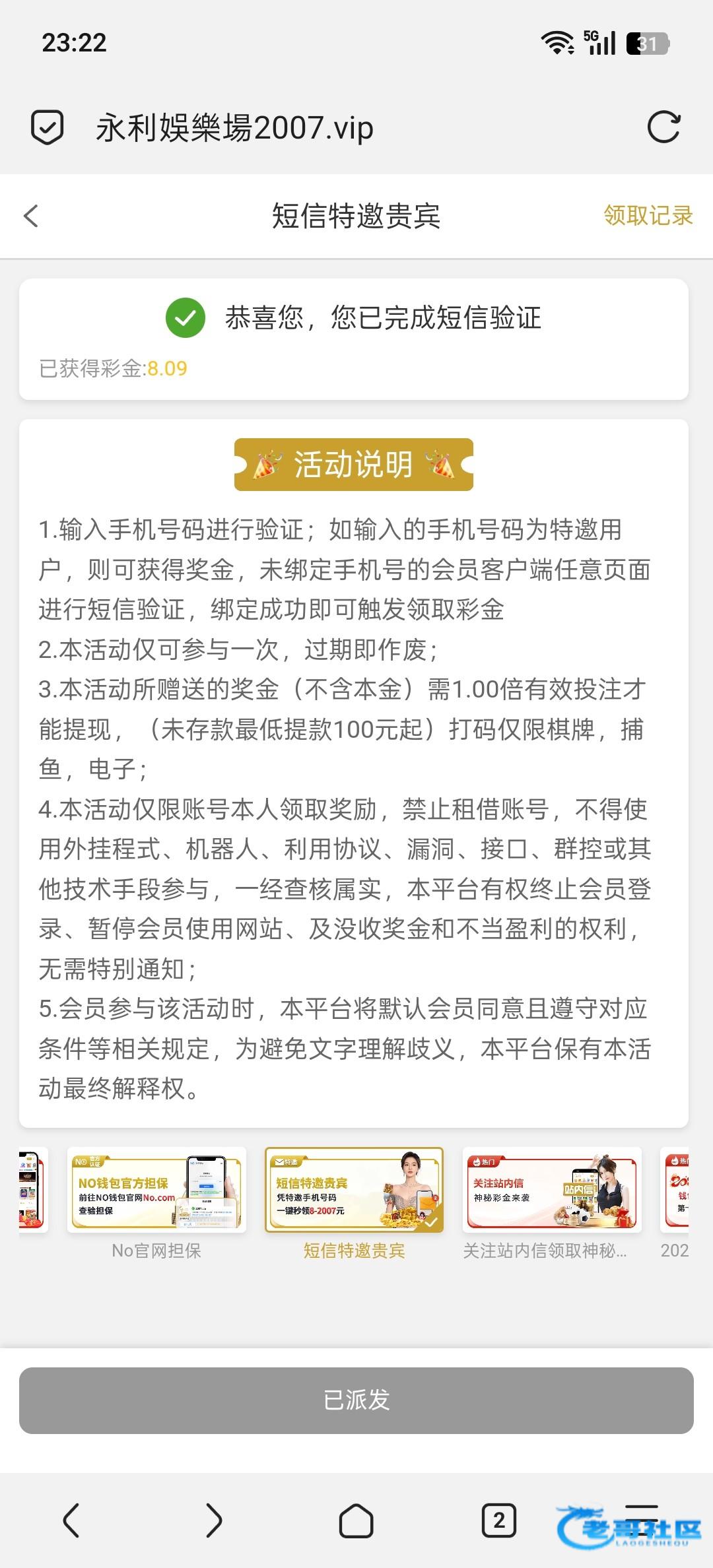This screenshot has height=1568, width=713.
Task: Go to the browser home page
Action: (356, 1520)
